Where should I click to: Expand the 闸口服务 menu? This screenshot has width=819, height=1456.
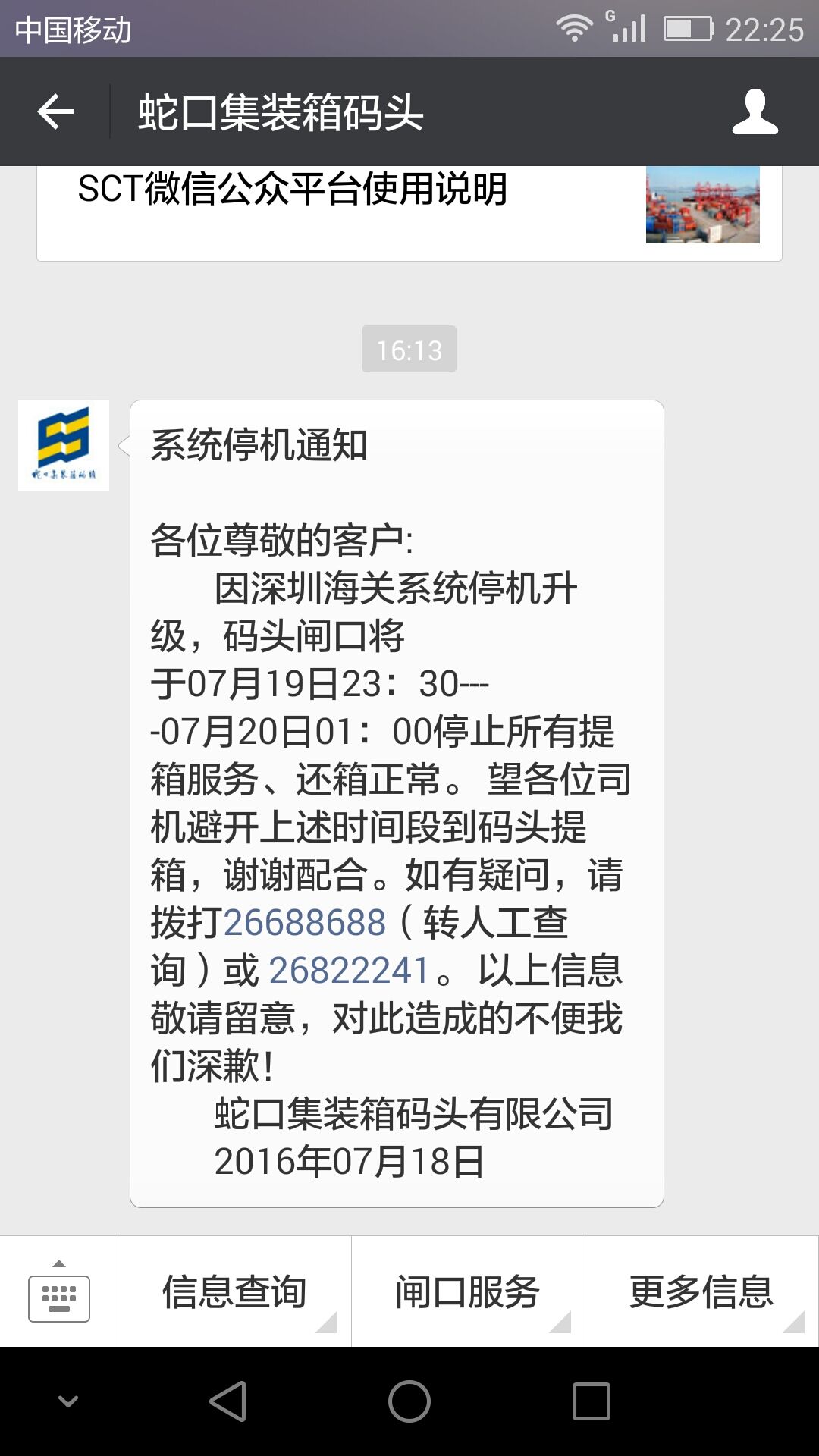468,1291
